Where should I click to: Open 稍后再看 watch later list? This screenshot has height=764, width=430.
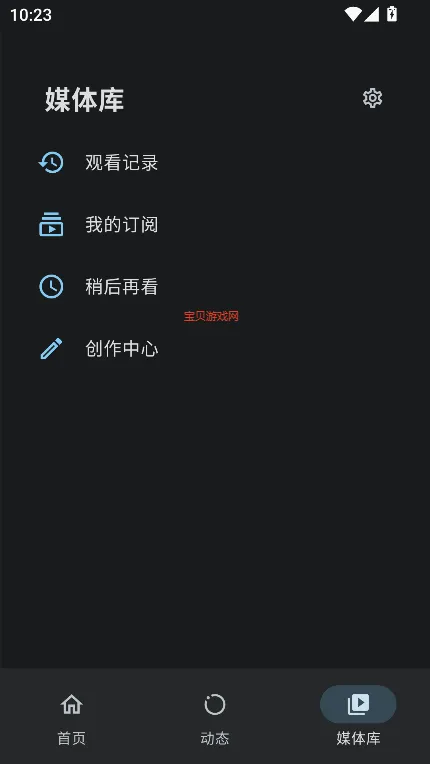(215, 286)
